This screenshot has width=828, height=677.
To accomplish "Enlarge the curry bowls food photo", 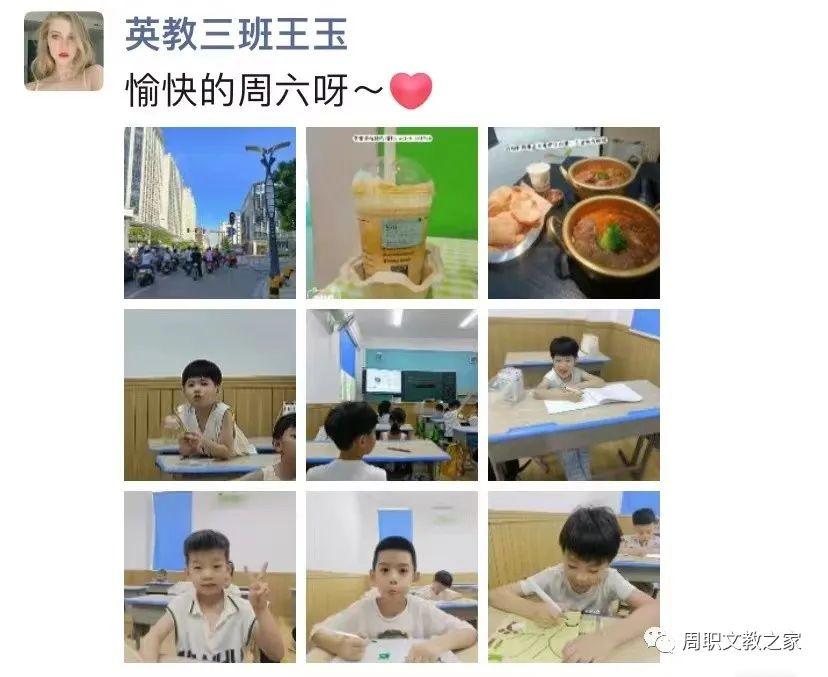I will pos(573,212).
